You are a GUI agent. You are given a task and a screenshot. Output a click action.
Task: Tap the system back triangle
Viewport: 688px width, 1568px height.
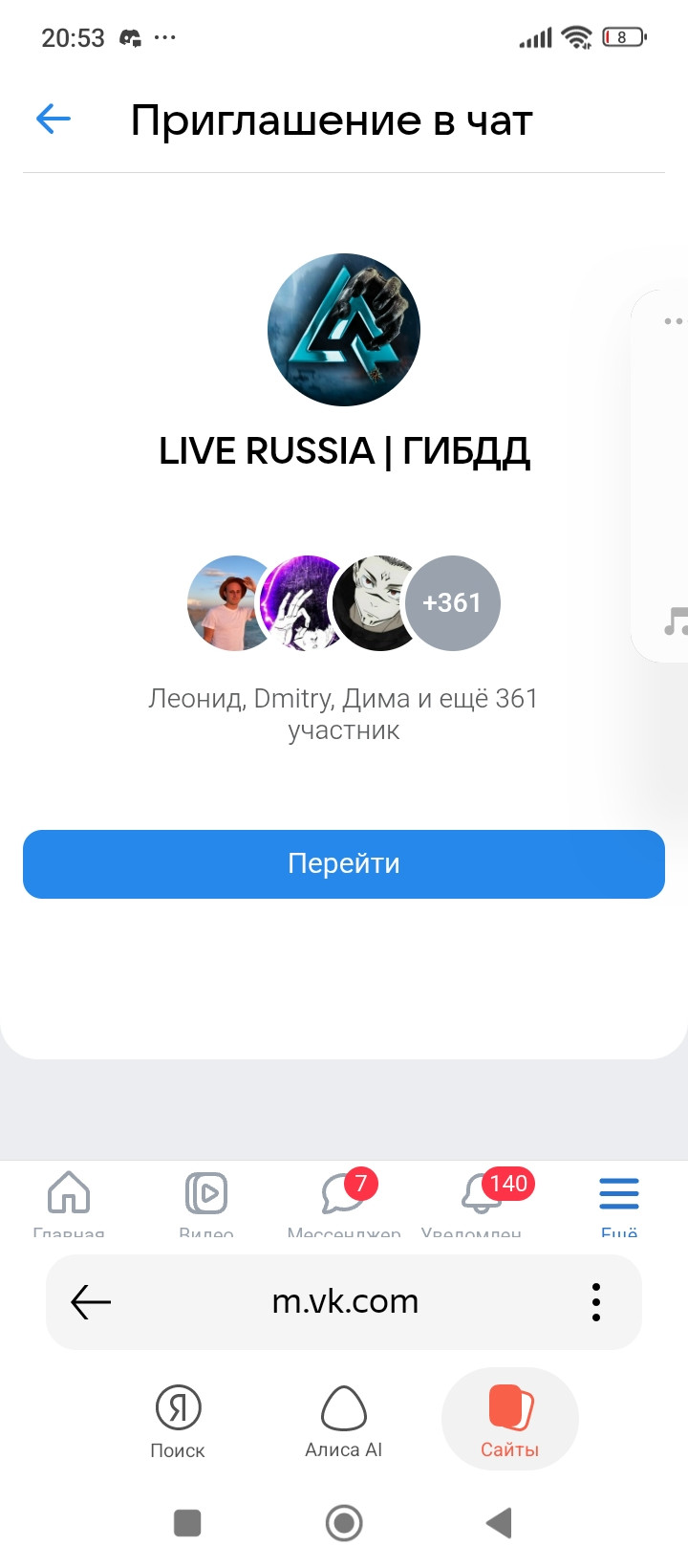499,1523
